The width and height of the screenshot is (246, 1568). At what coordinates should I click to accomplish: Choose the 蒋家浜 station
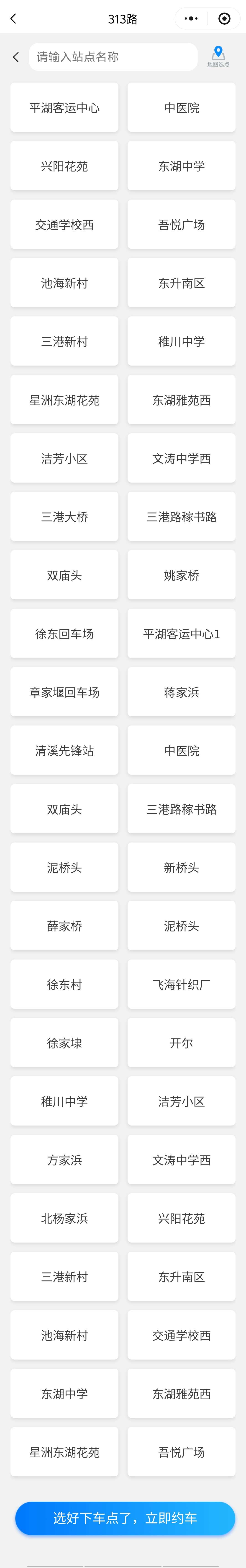pyautogui.click(x=181, y=692)
